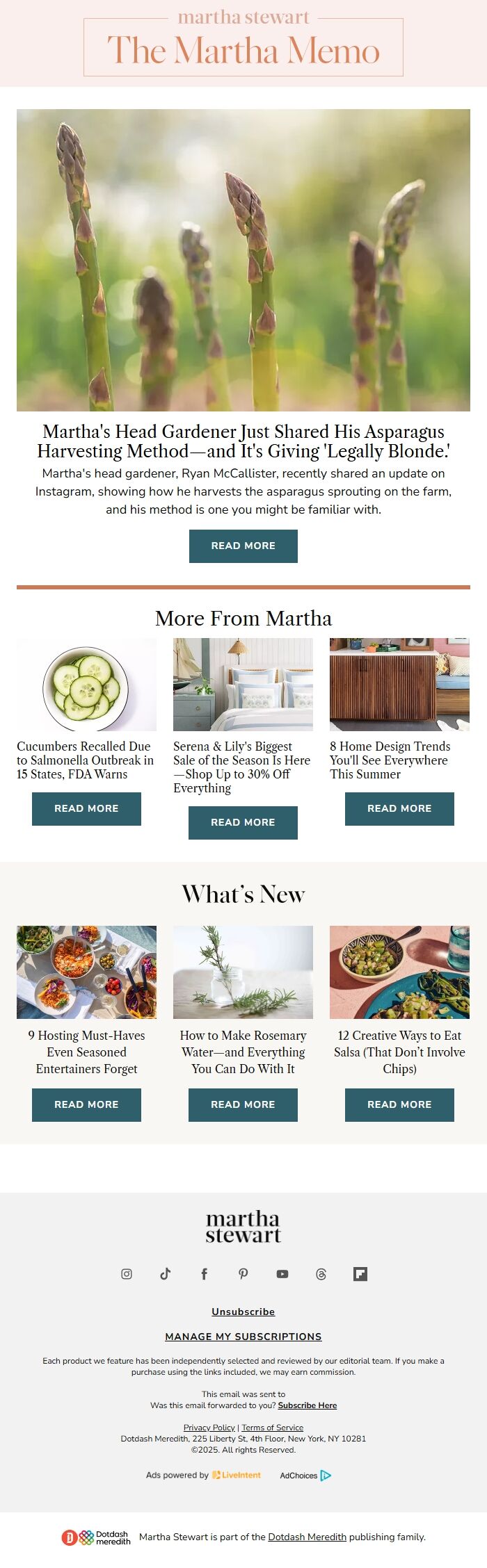Tap the Subscribe Here link
The width and height of the screenshot is (487, 1568).
pyautogui.click(x=308, y=1405)
